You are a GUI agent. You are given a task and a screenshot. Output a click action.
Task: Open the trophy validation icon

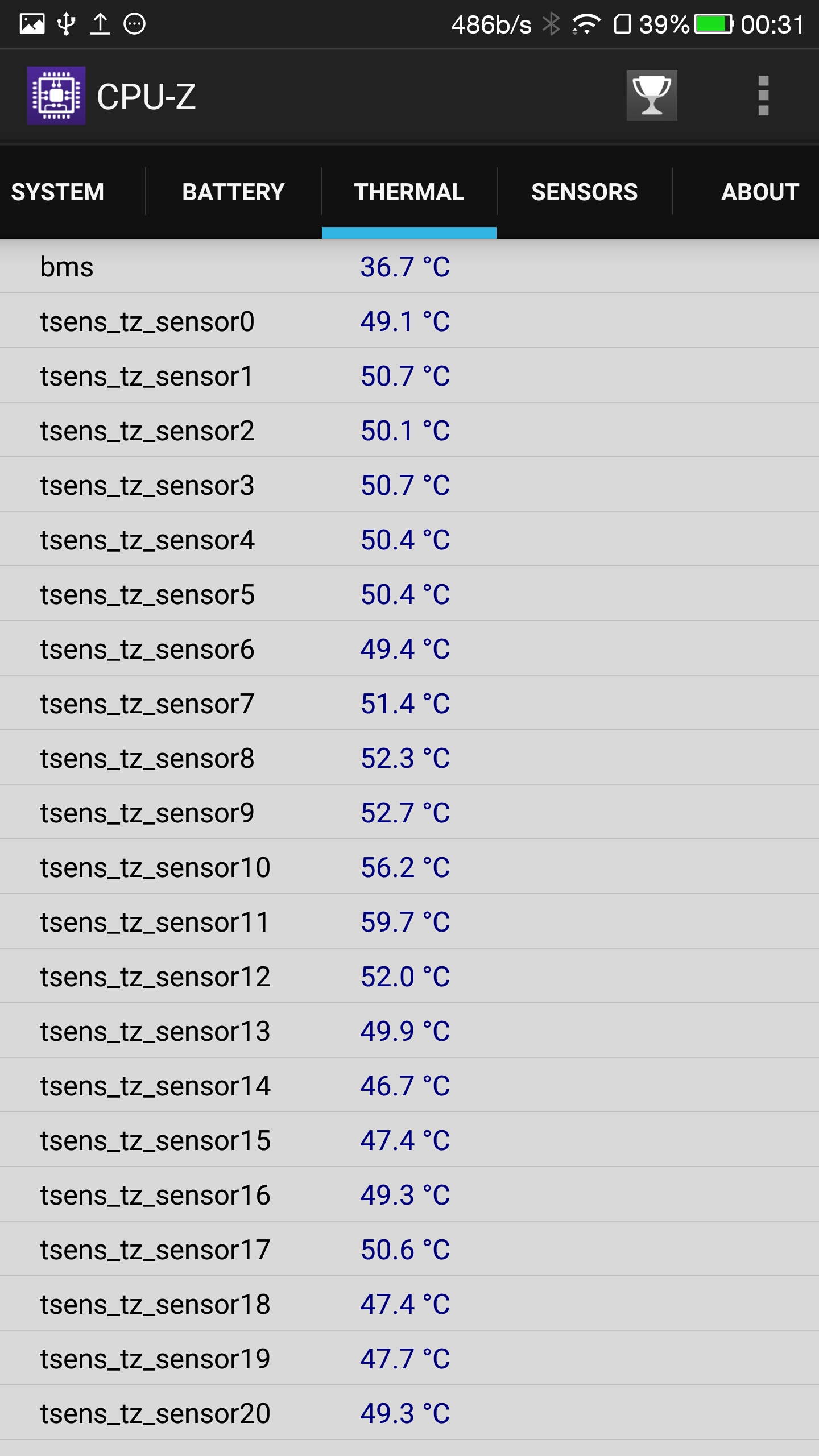click(x=652, y=96)
